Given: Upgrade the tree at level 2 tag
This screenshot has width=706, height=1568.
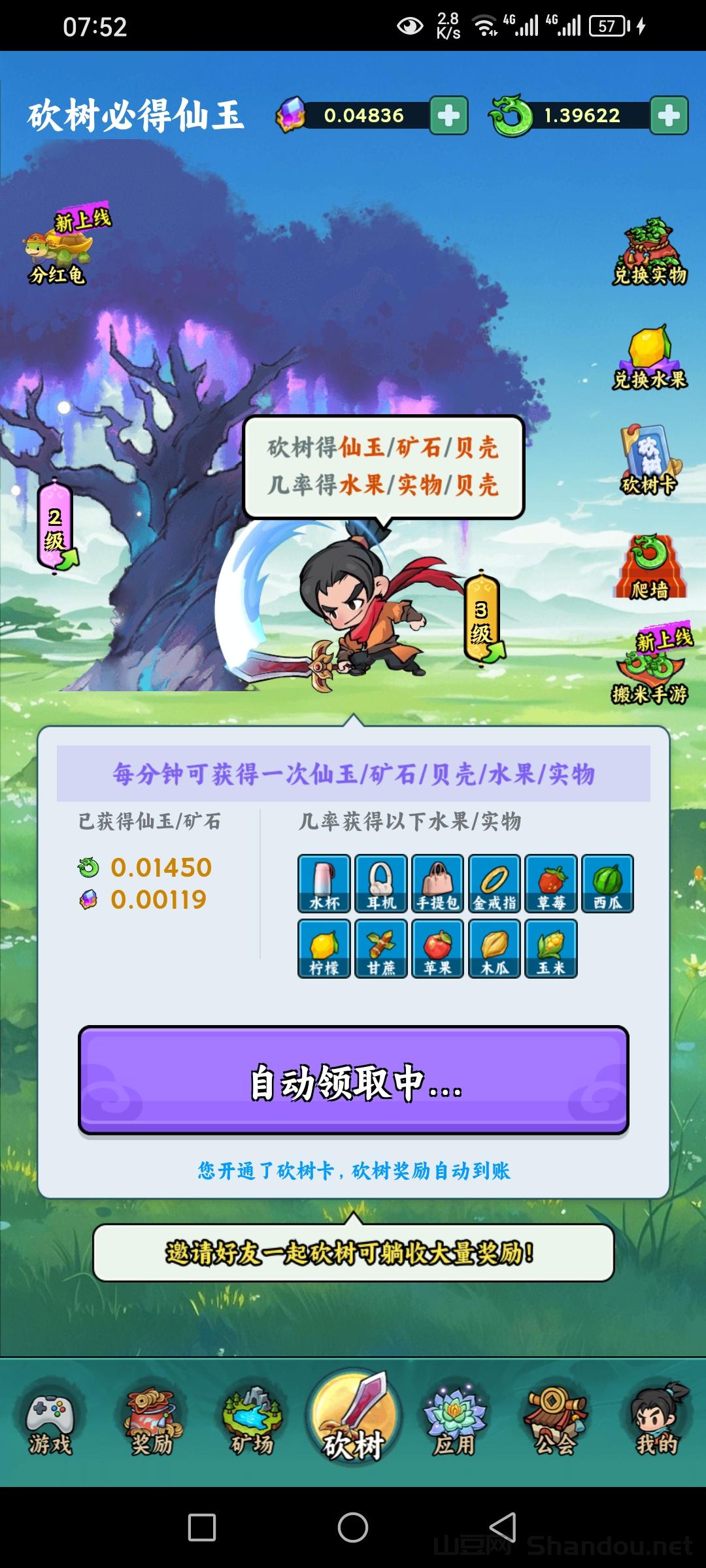Looking at the screenshot, I should click(x=56, y=528).
